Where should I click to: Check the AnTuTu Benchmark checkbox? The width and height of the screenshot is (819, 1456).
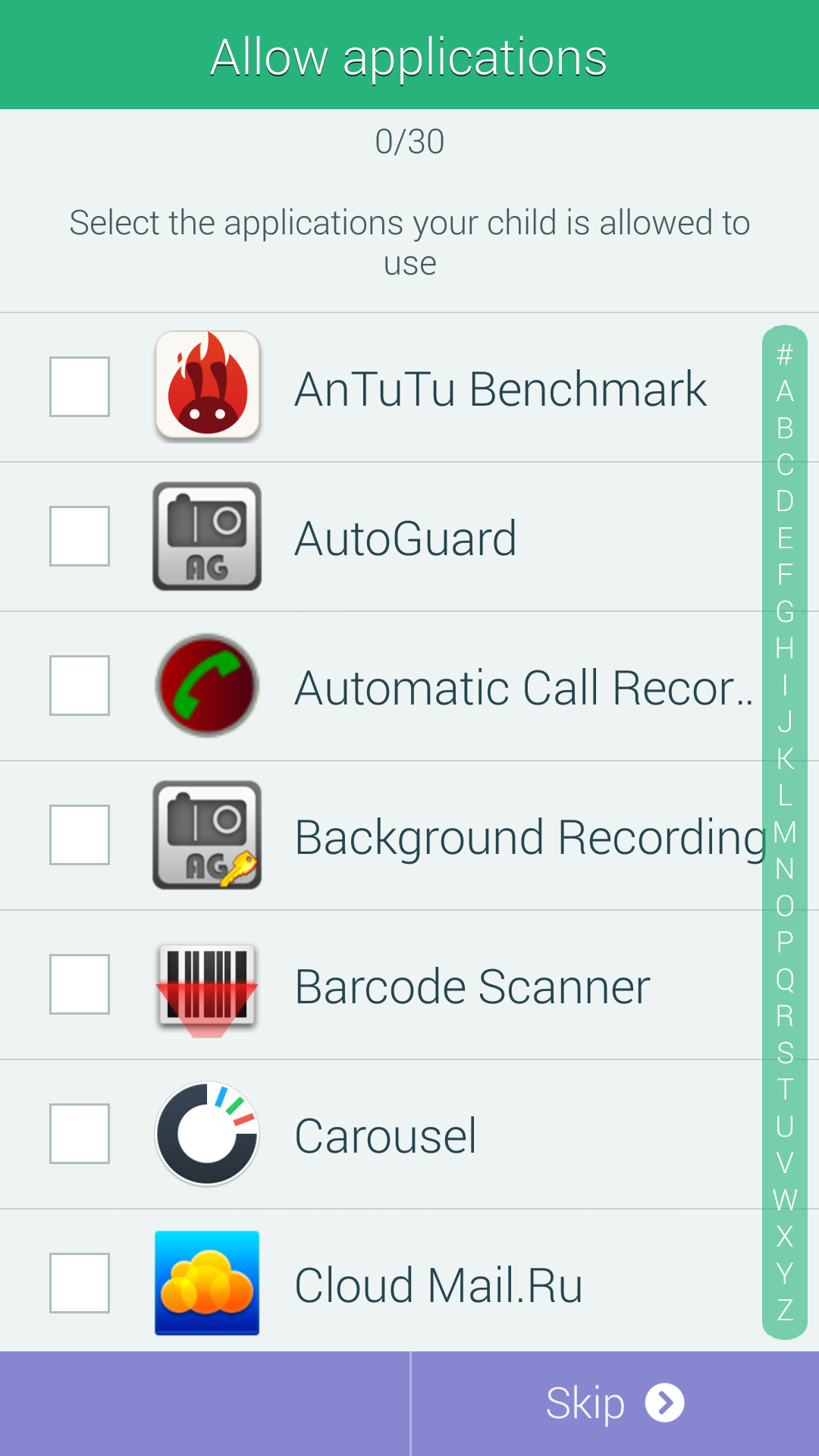80,387
